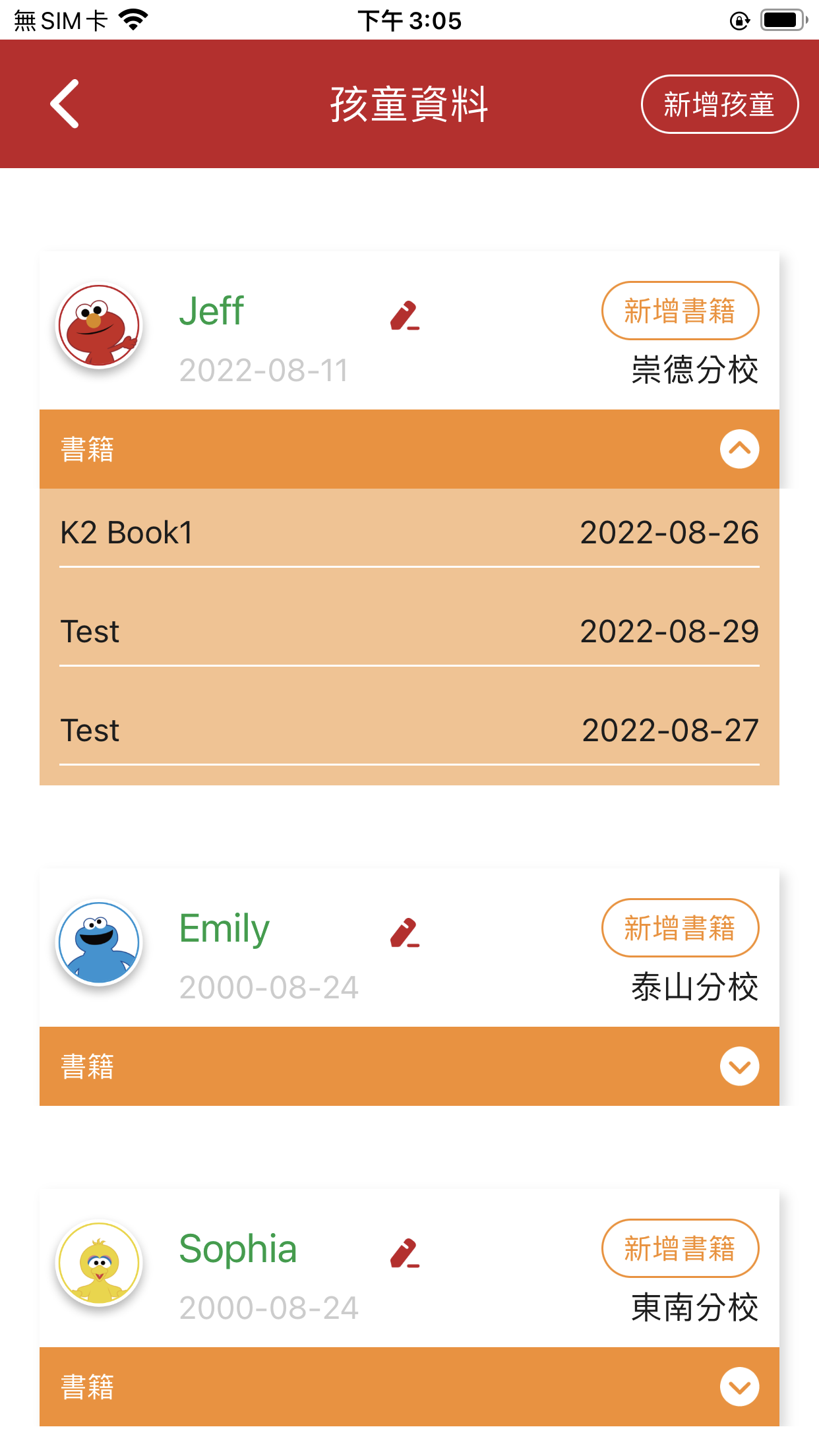The image size is (819, 1456).
Task: Edit Emily's profile with the pencil icon
Action: [405, 932]
